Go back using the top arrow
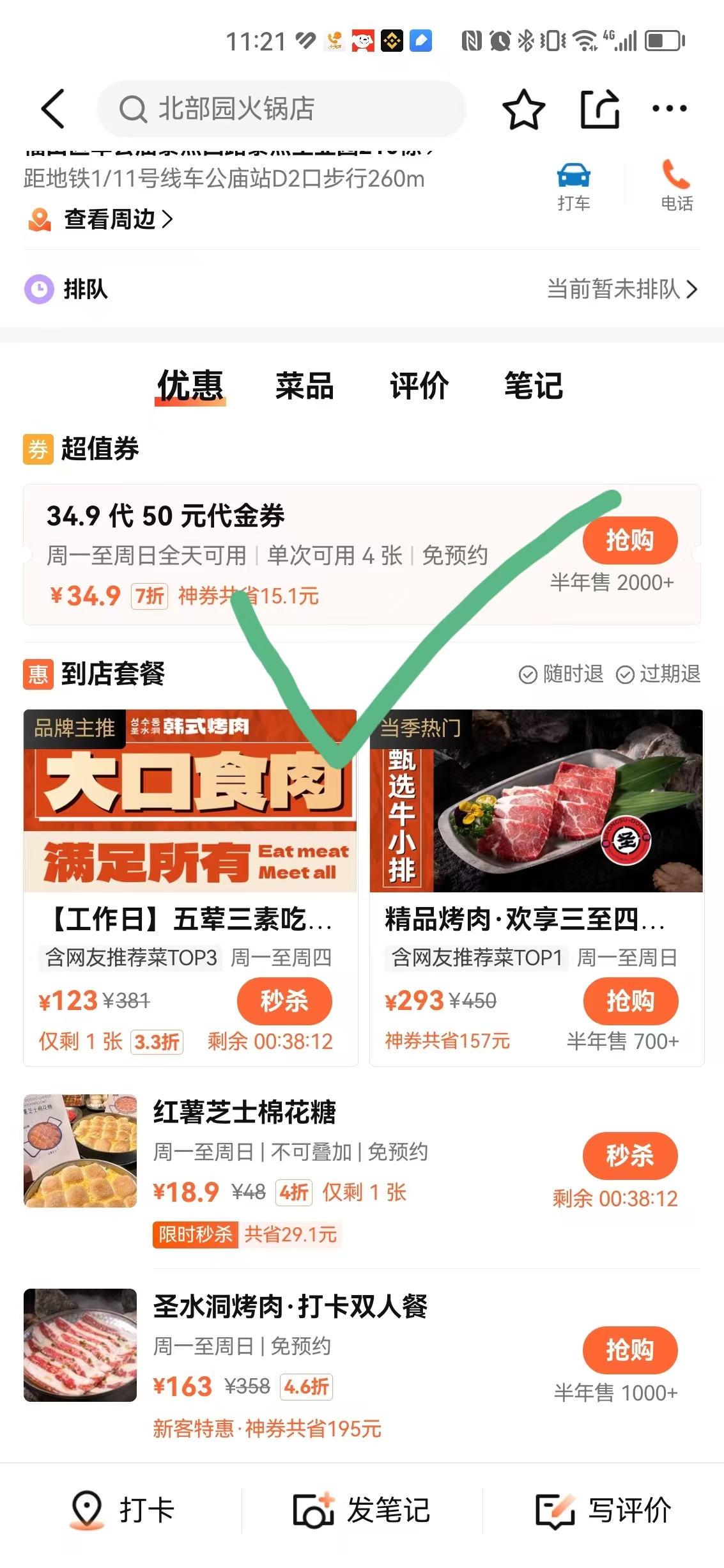The height and width of the screenshot is (1568, 724). click(54, 109)
